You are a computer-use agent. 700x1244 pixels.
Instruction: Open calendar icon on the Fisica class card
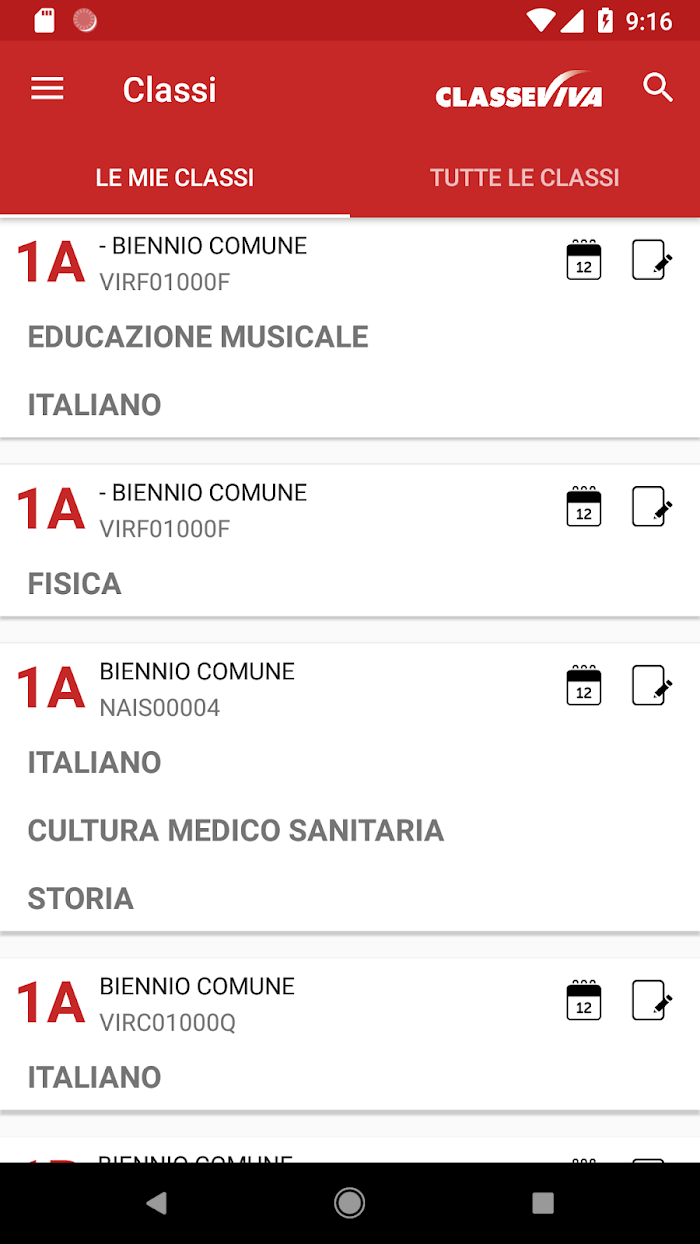tap(584, 507)
